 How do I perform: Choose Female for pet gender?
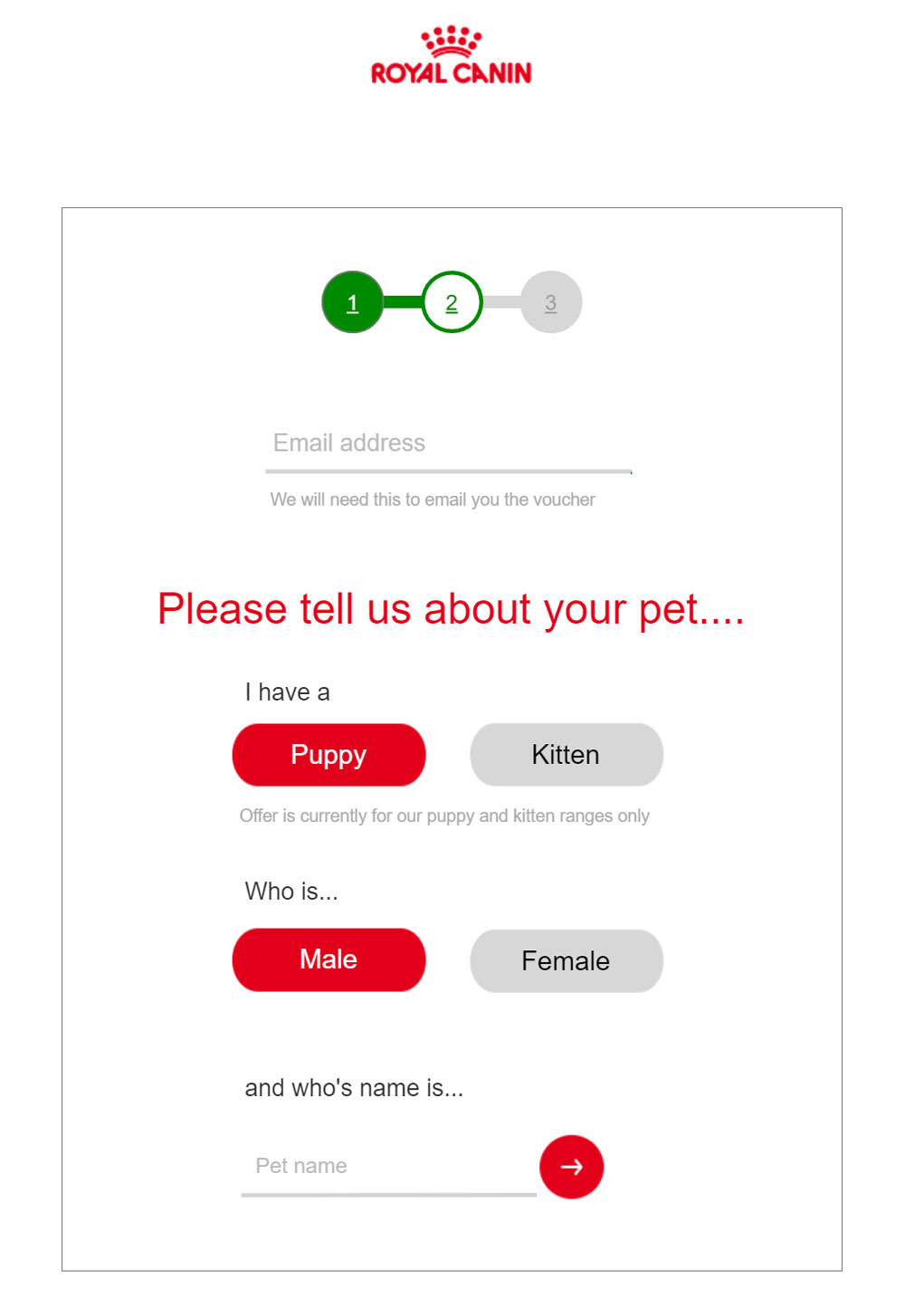point(566,960)
